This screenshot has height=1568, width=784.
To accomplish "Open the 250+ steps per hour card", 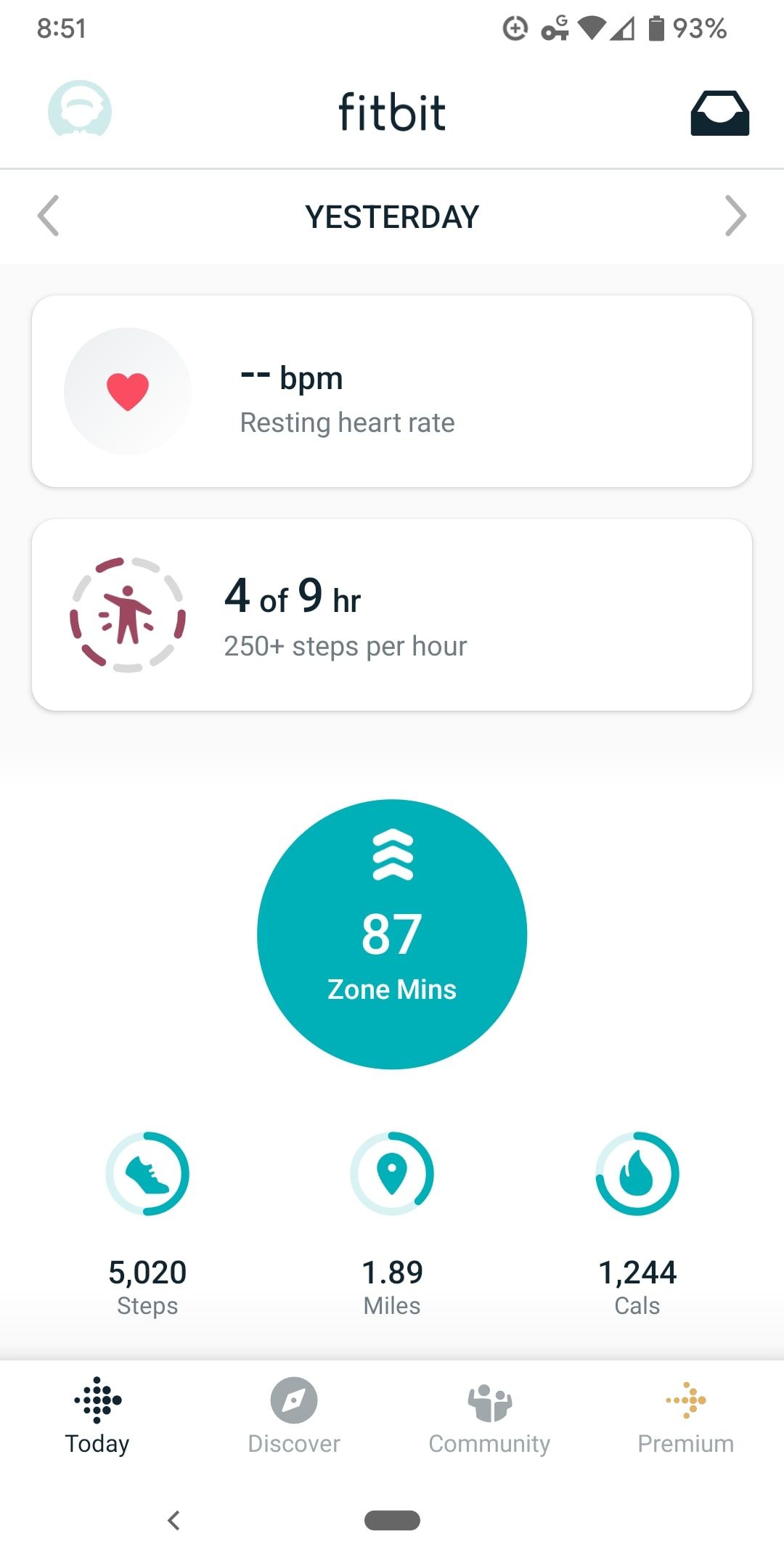I will pos(392,615).
